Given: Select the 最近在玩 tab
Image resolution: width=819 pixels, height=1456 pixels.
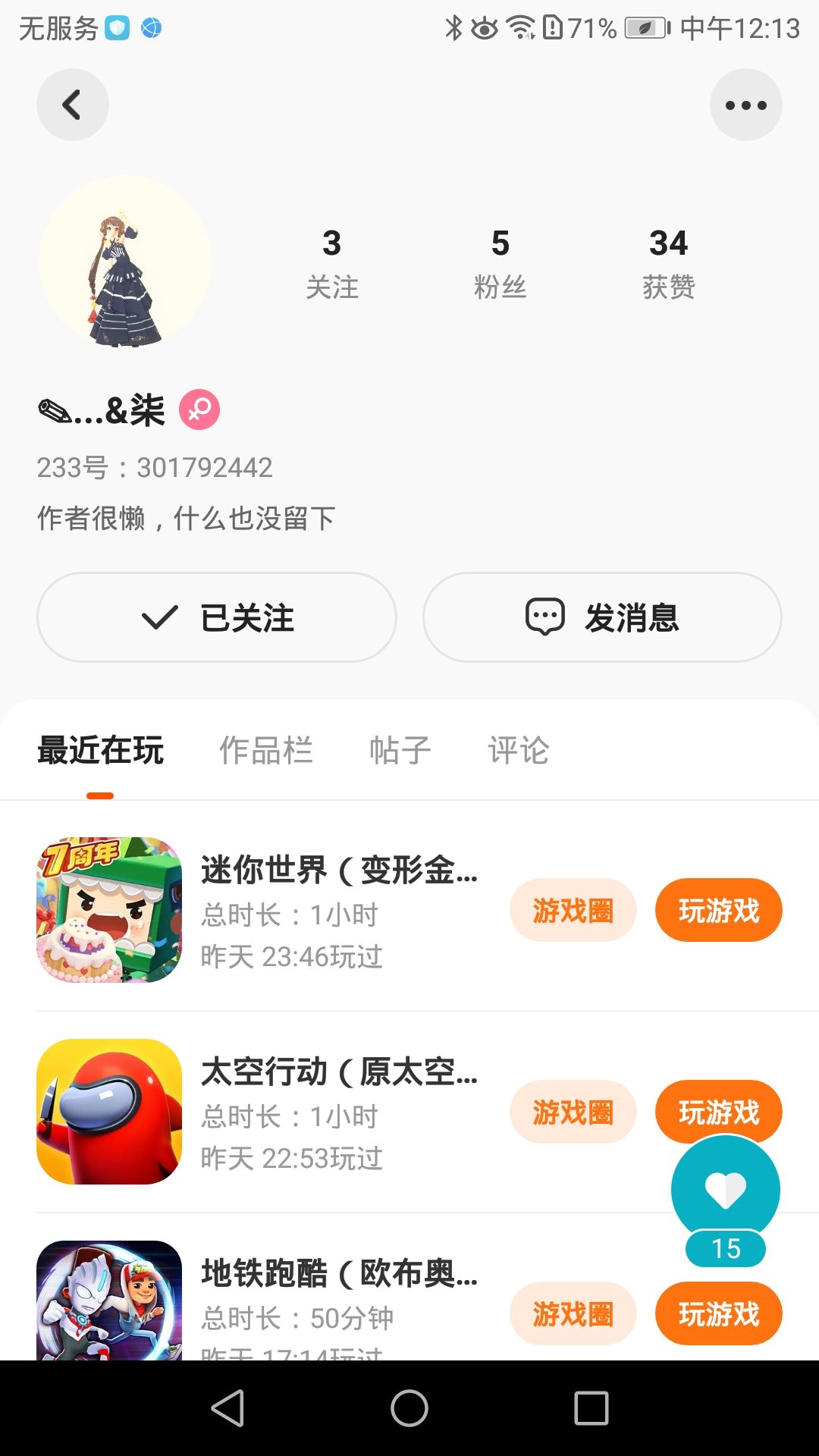Looking at the screenshot, I should pyautogui.click(x=100, y=751).
